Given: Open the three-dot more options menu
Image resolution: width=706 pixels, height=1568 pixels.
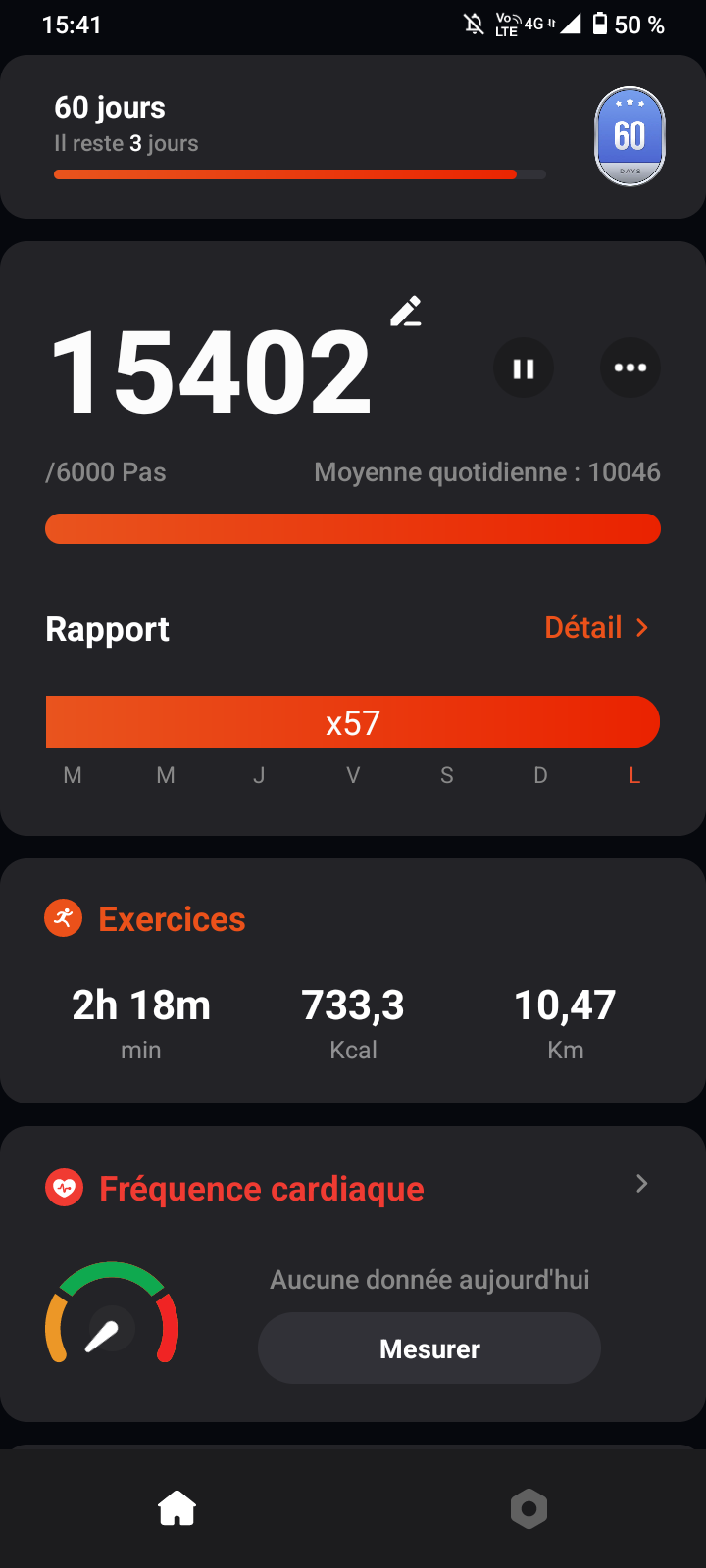Looking at the screenshot, I should click(x=630, y=368).
